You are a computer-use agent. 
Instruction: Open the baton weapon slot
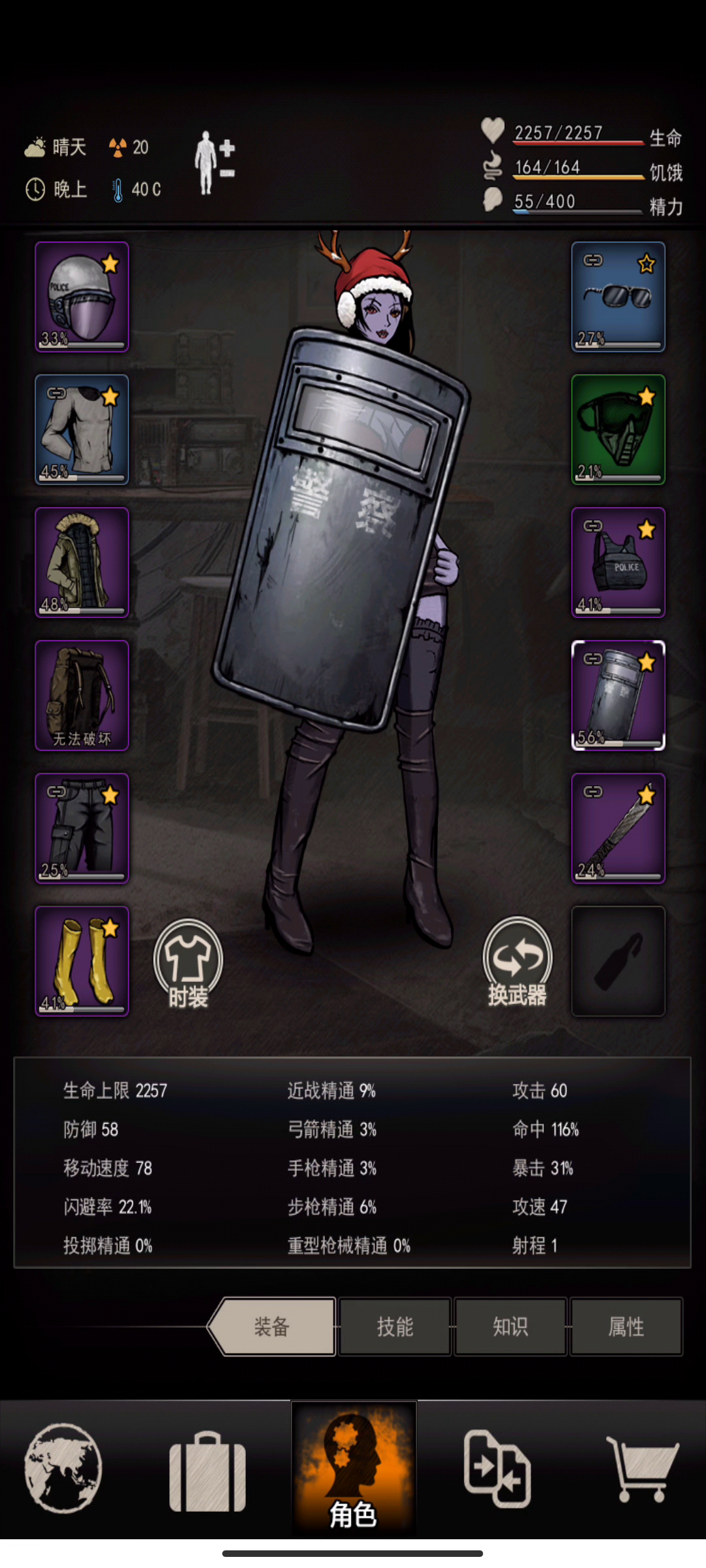[618, 828]
